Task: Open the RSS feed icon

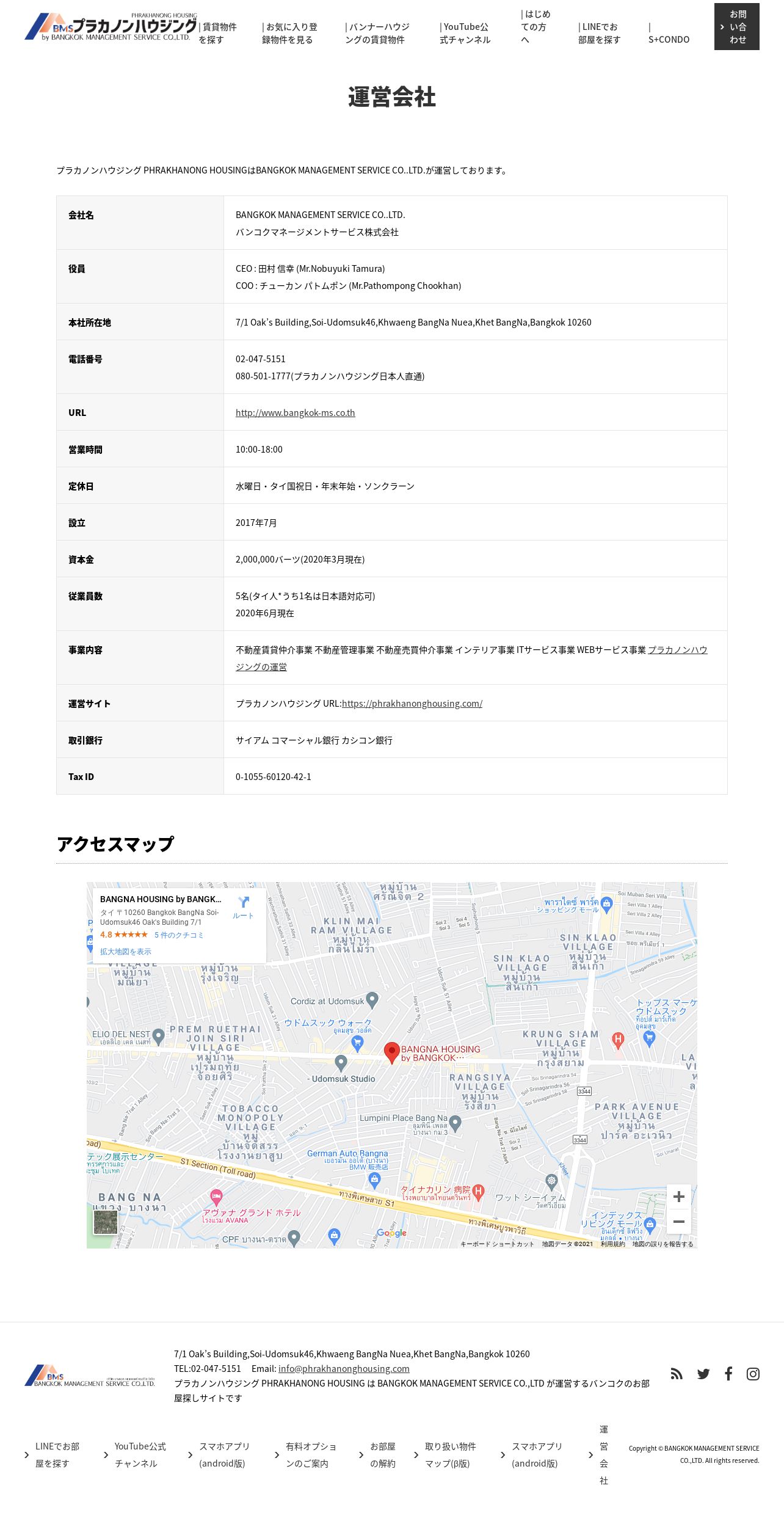Action: coord(677,1374)
